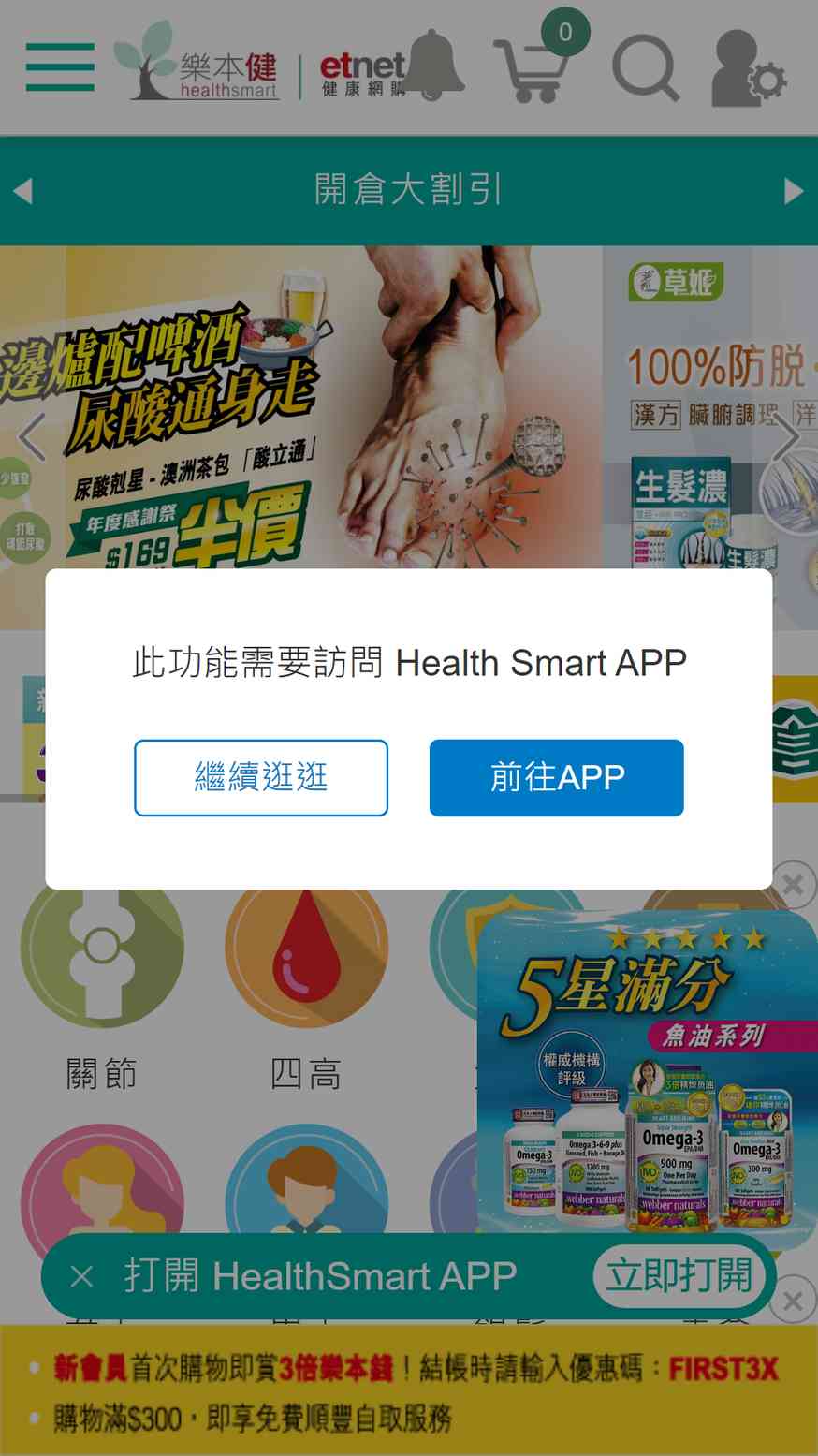Show the next carousel banner
The image size is (818, 1456).
point(786,437)
